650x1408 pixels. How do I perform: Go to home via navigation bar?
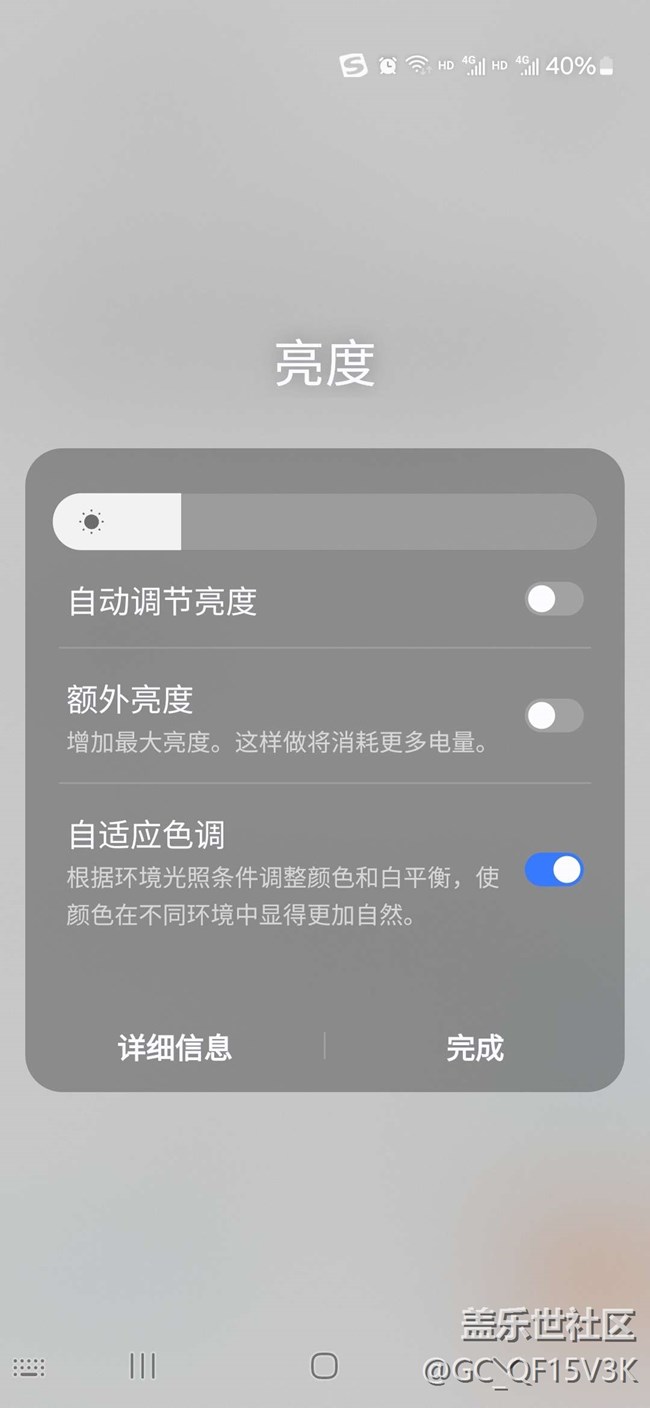click(324, 1365)
